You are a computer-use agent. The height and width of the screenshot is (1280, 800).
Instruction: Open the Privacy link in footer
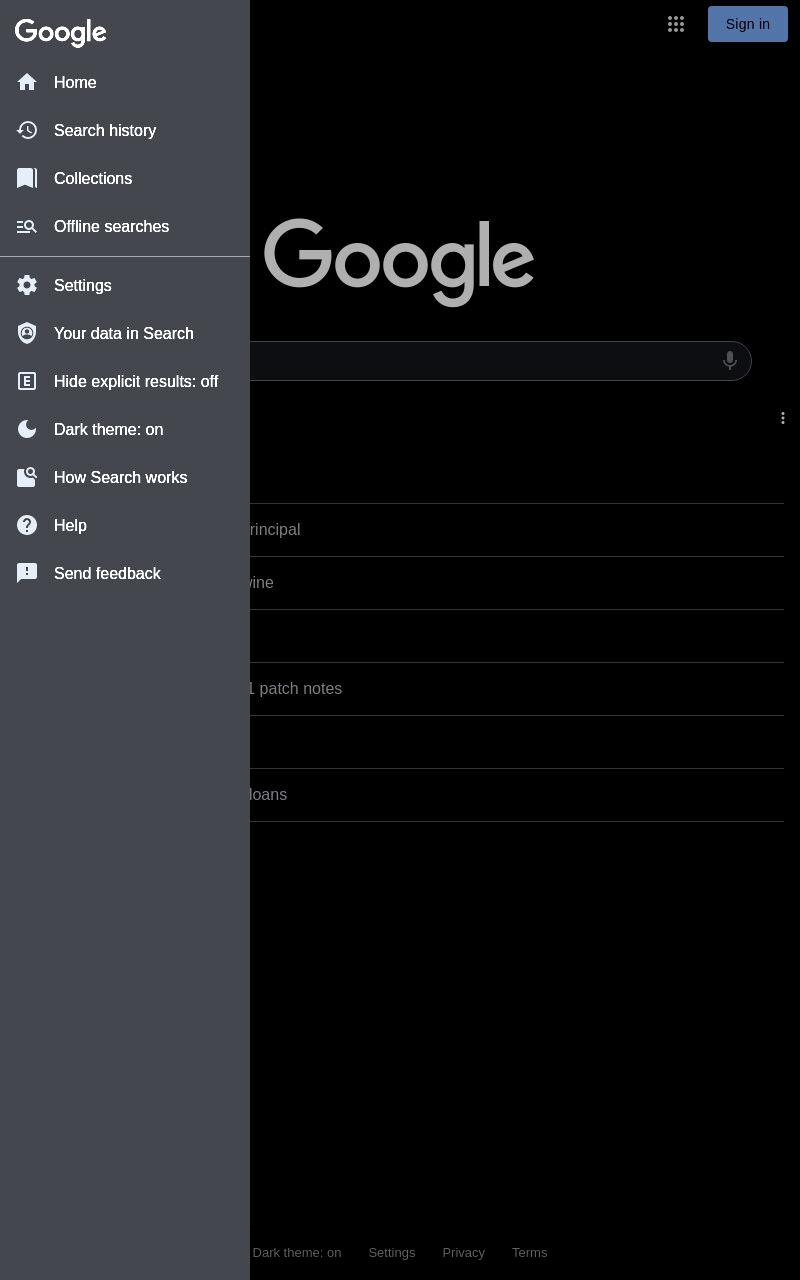point(463,1252)
